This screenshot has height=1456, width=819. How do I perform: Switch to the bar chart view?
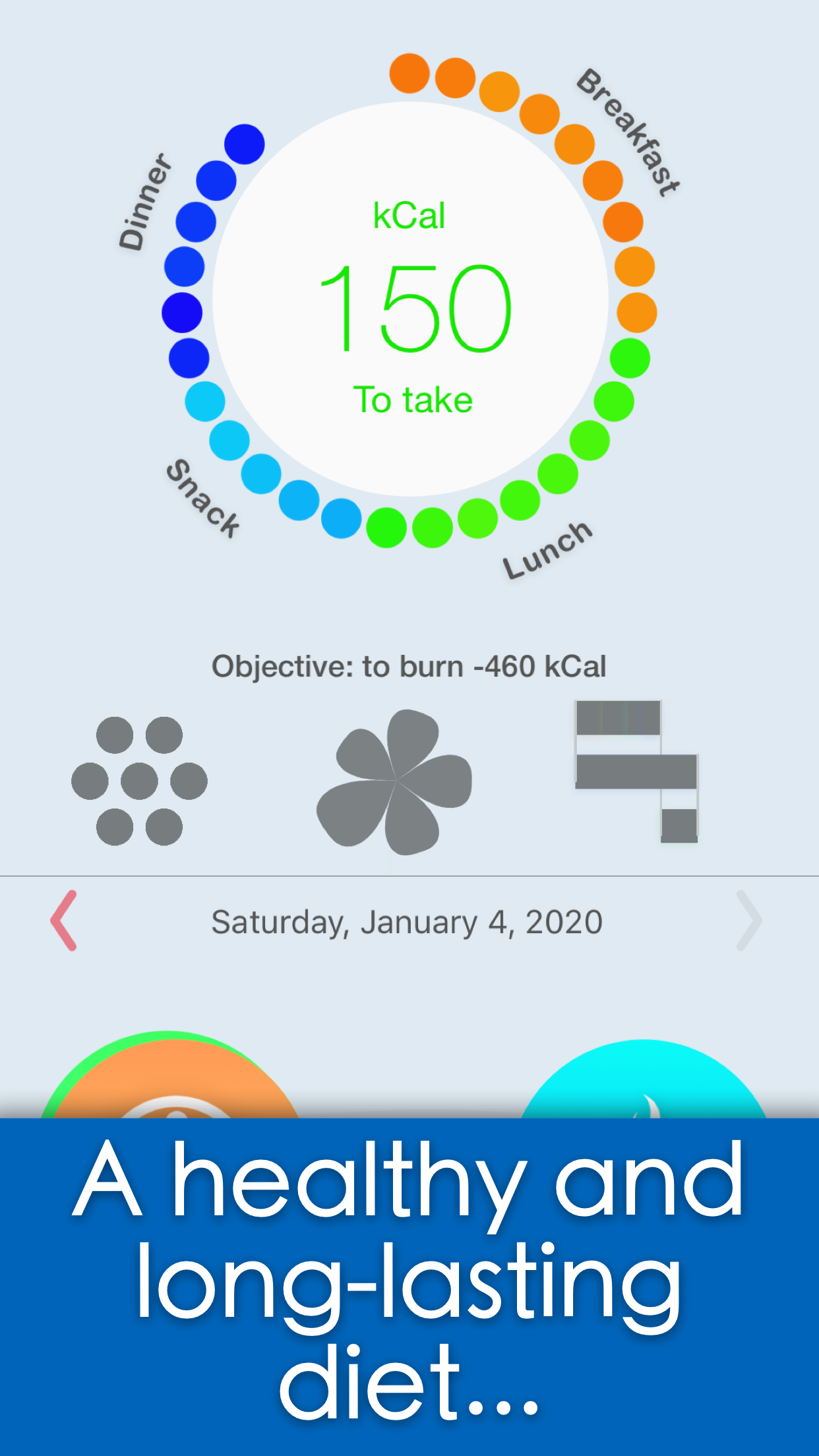637,772
